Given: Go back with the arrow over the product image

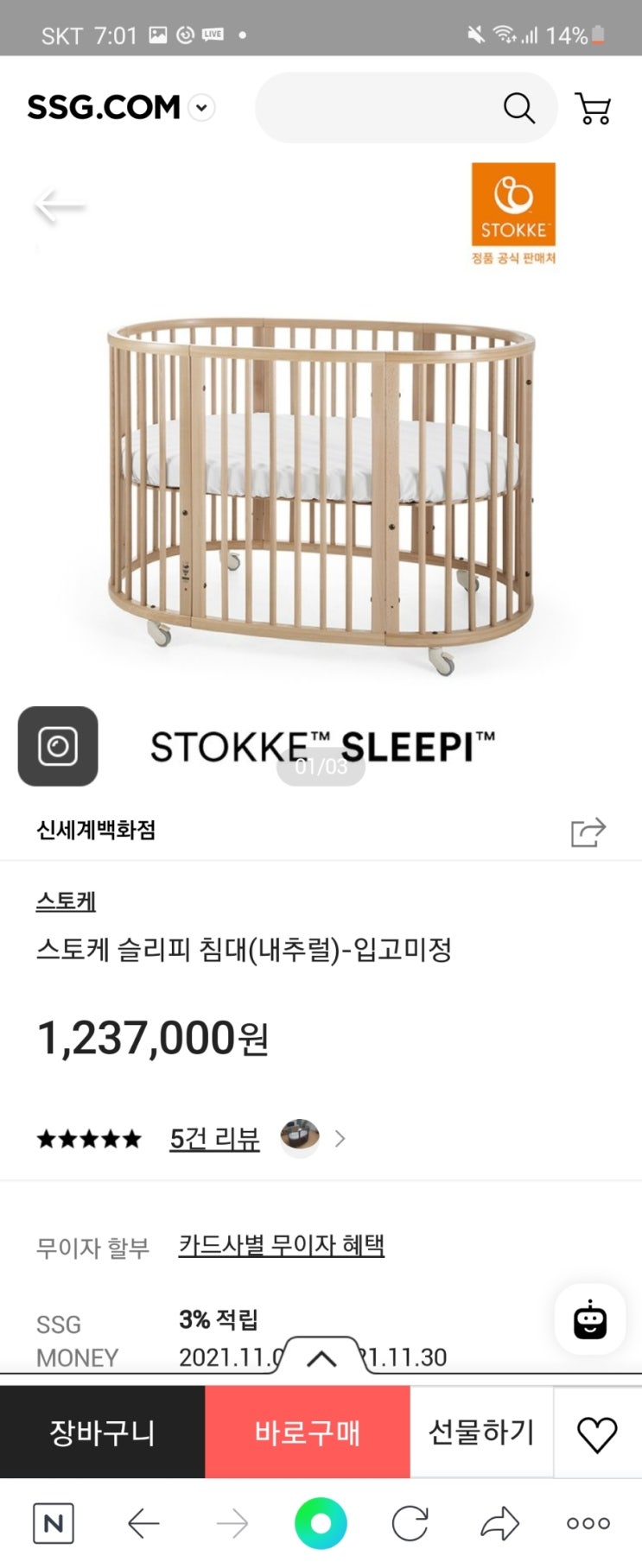Looking at the screenshot, I should [x=60, y=205].
